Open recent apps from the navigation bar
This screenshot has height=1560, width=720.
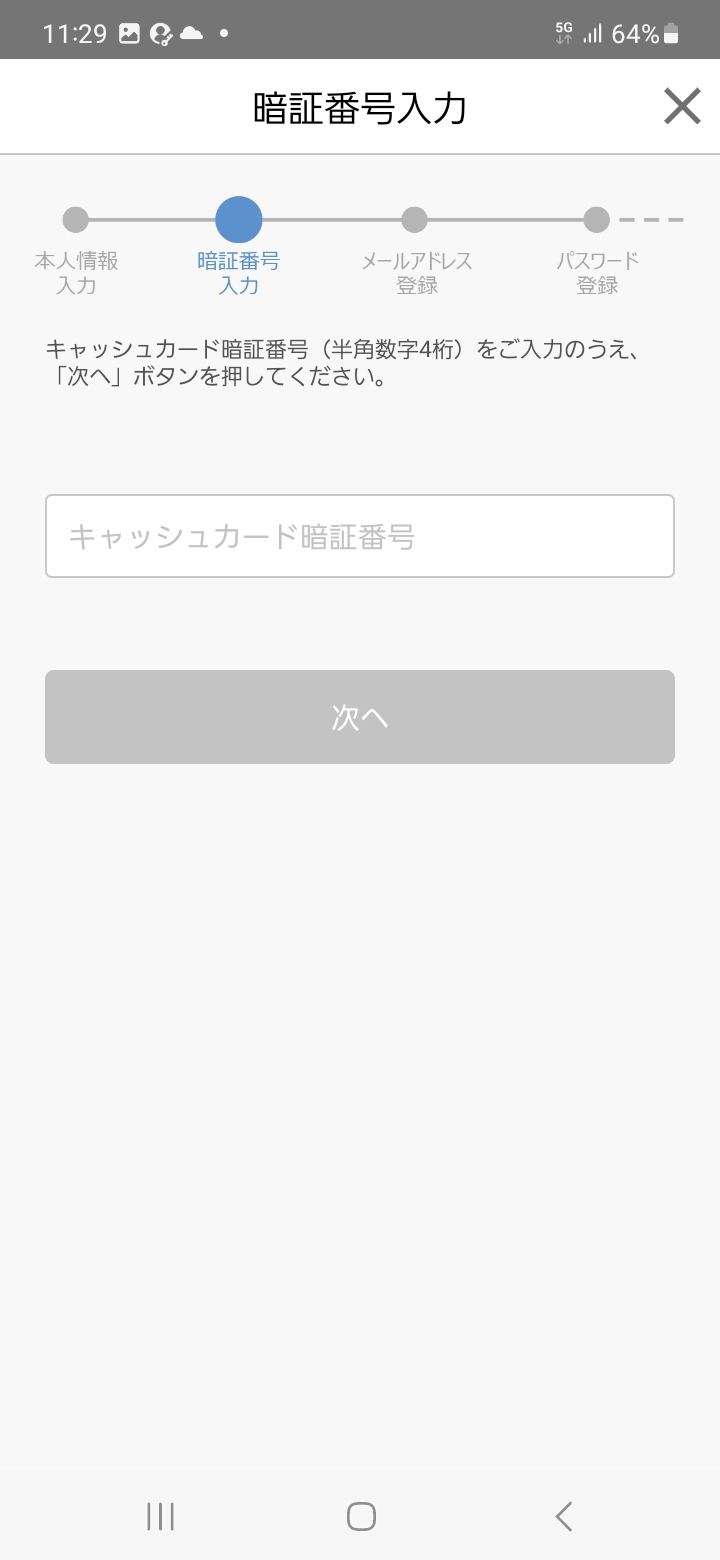click(160, 1516)
